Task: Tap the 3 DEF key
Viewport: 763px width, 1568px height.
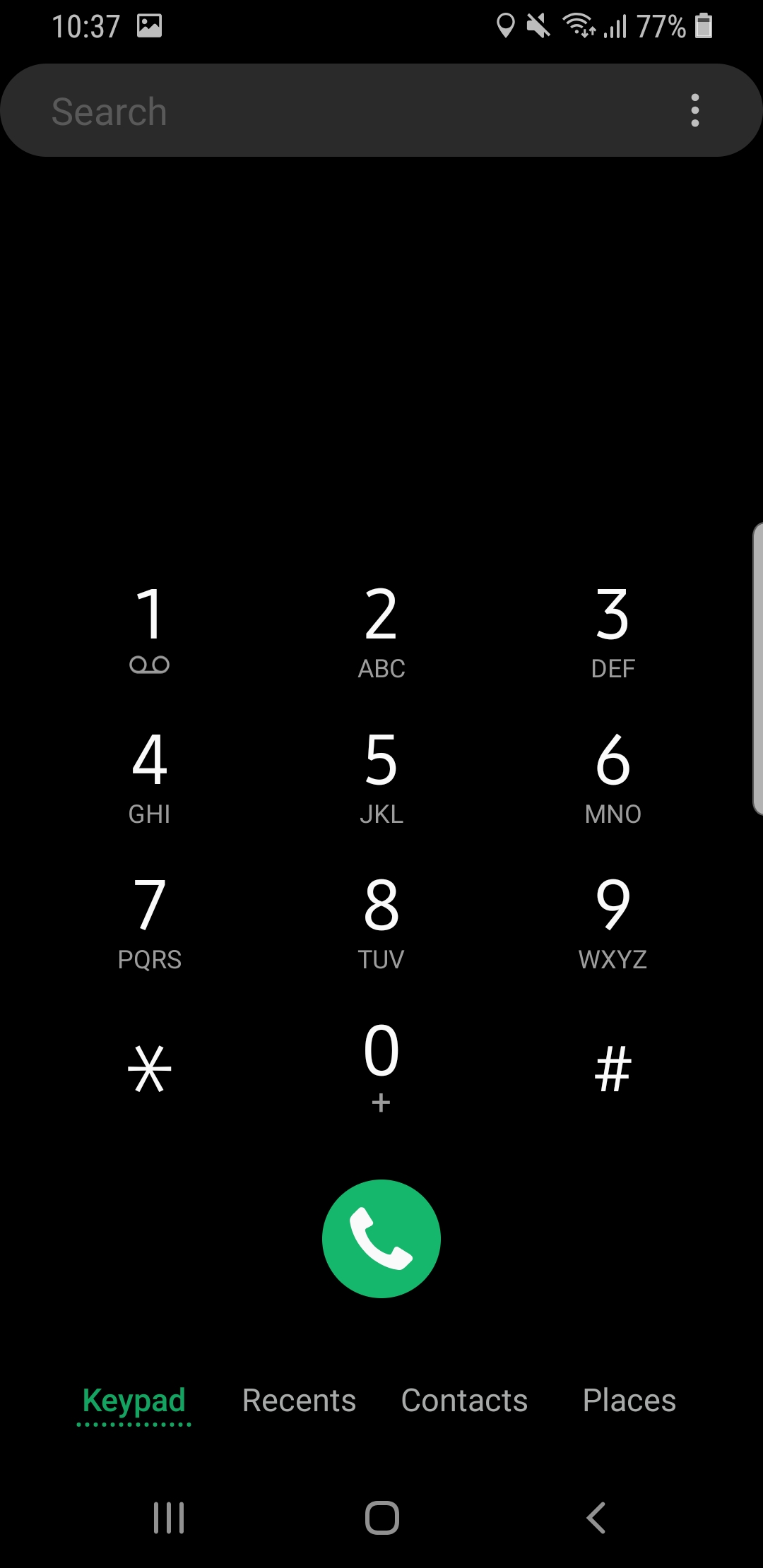Action: 613,629
